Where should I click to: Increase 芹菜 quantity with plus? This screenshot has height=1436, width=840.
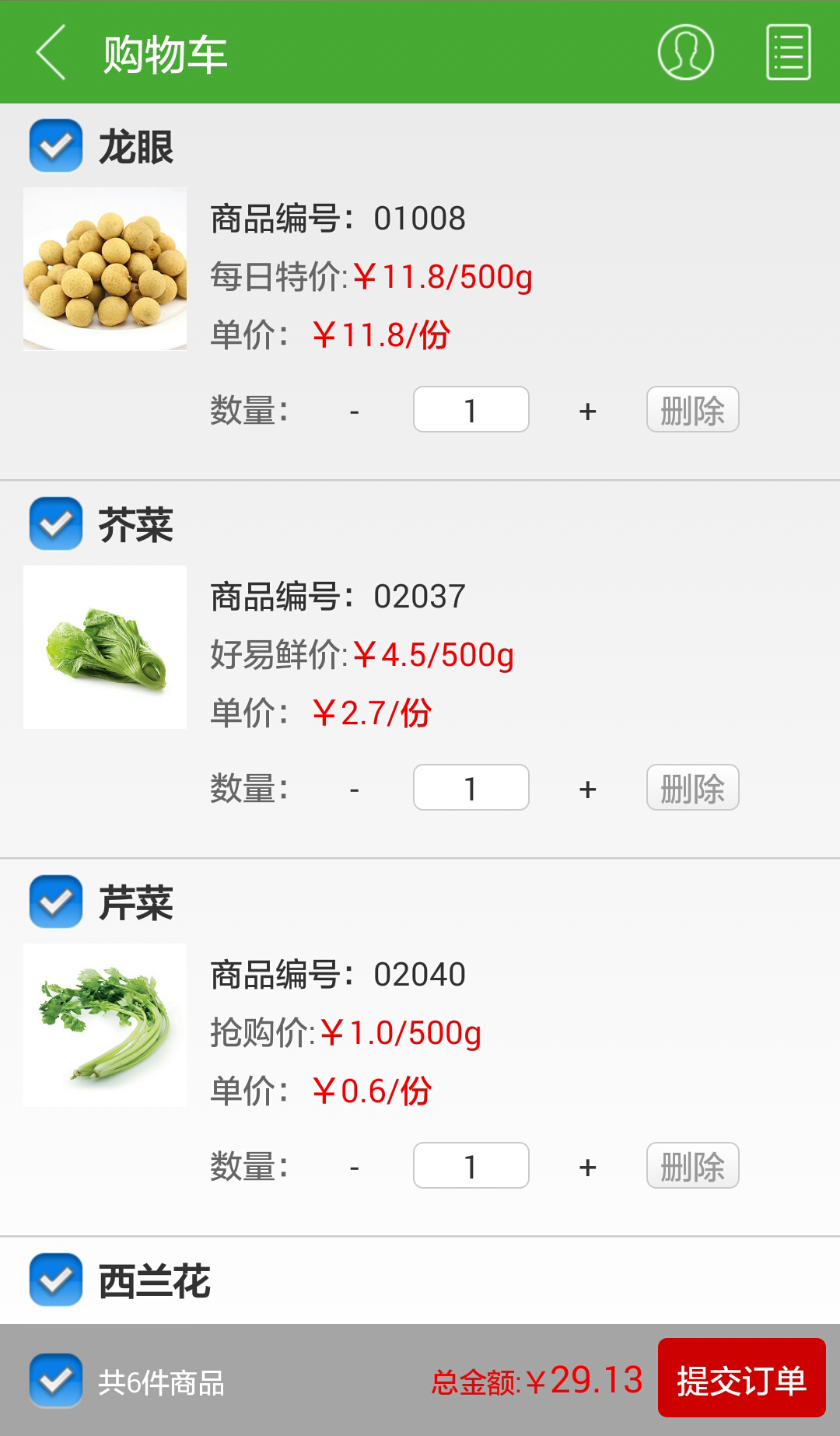tap(588, 1167)
